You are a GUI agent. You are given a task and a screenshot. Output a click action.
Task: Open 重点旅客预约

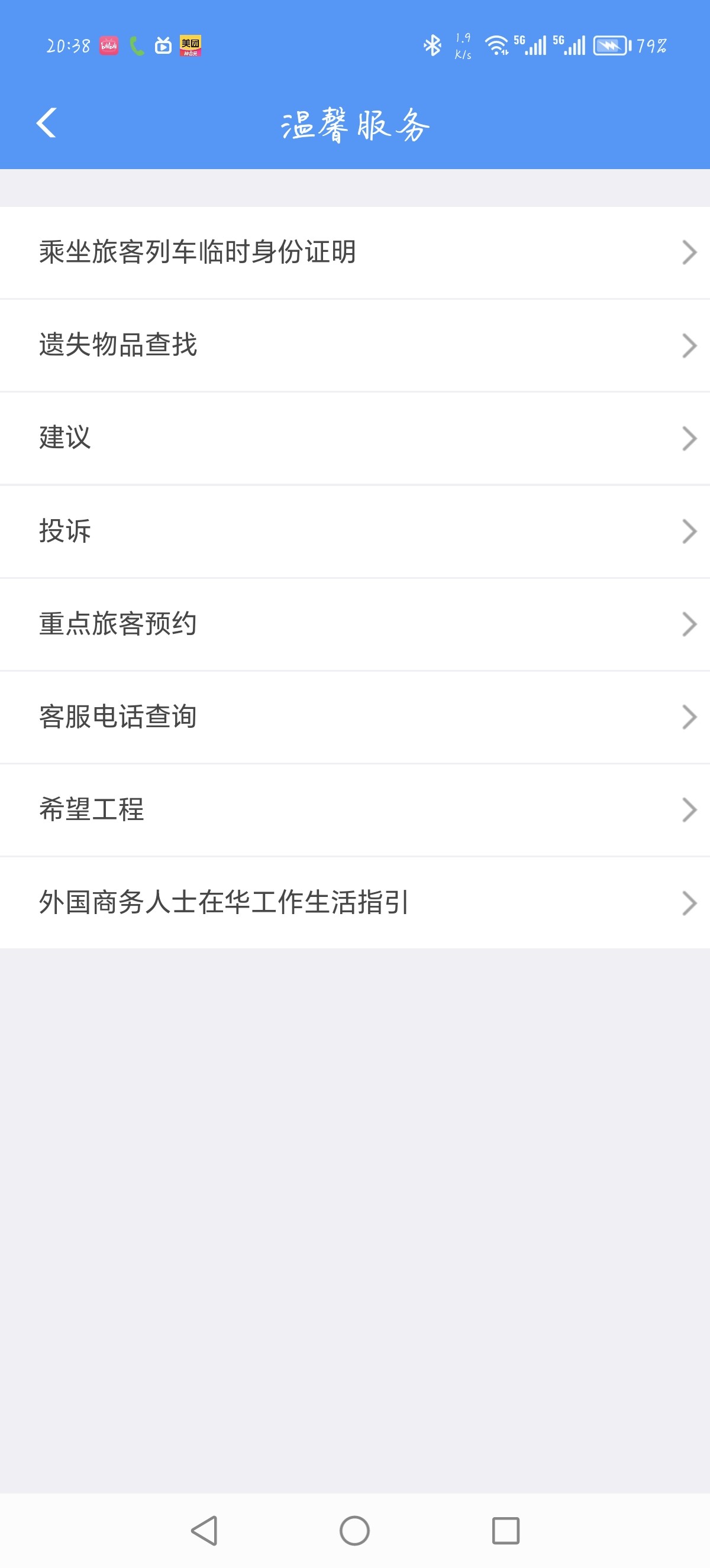[355, 624]
